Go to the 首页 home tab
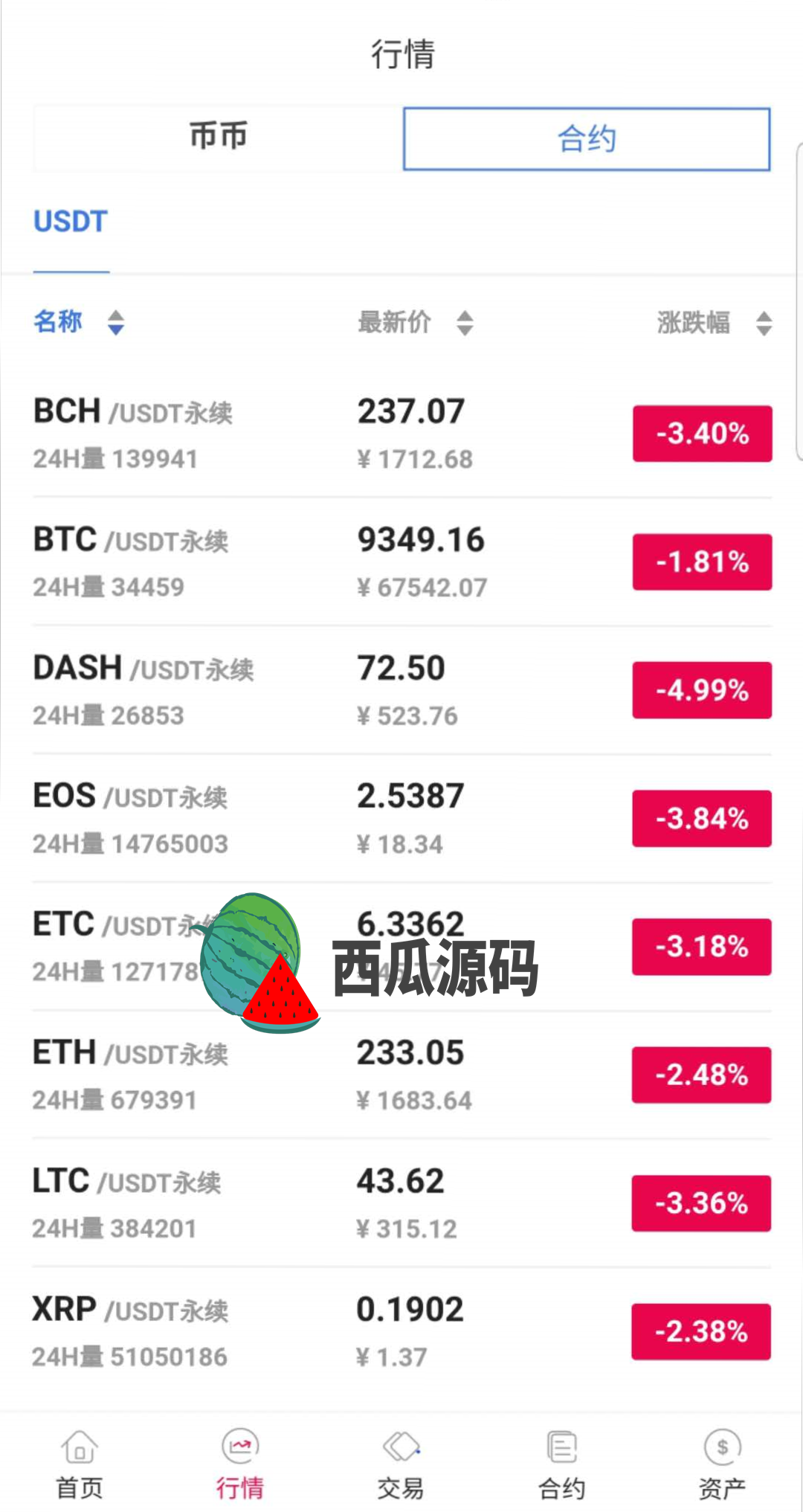Screen dimensions: 803x1512 tap(80, 1464)
